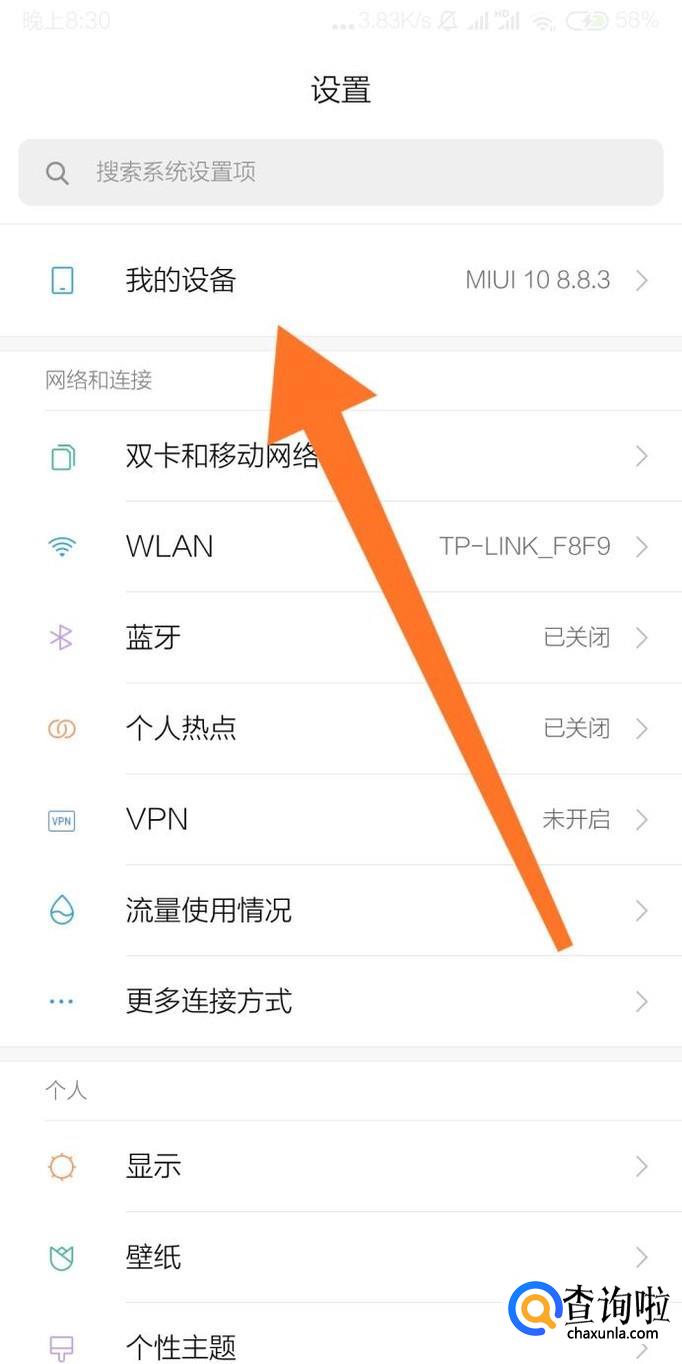Open 双卡和移动网络 settings
682x1364 pixels.
[x=341, y=456]
